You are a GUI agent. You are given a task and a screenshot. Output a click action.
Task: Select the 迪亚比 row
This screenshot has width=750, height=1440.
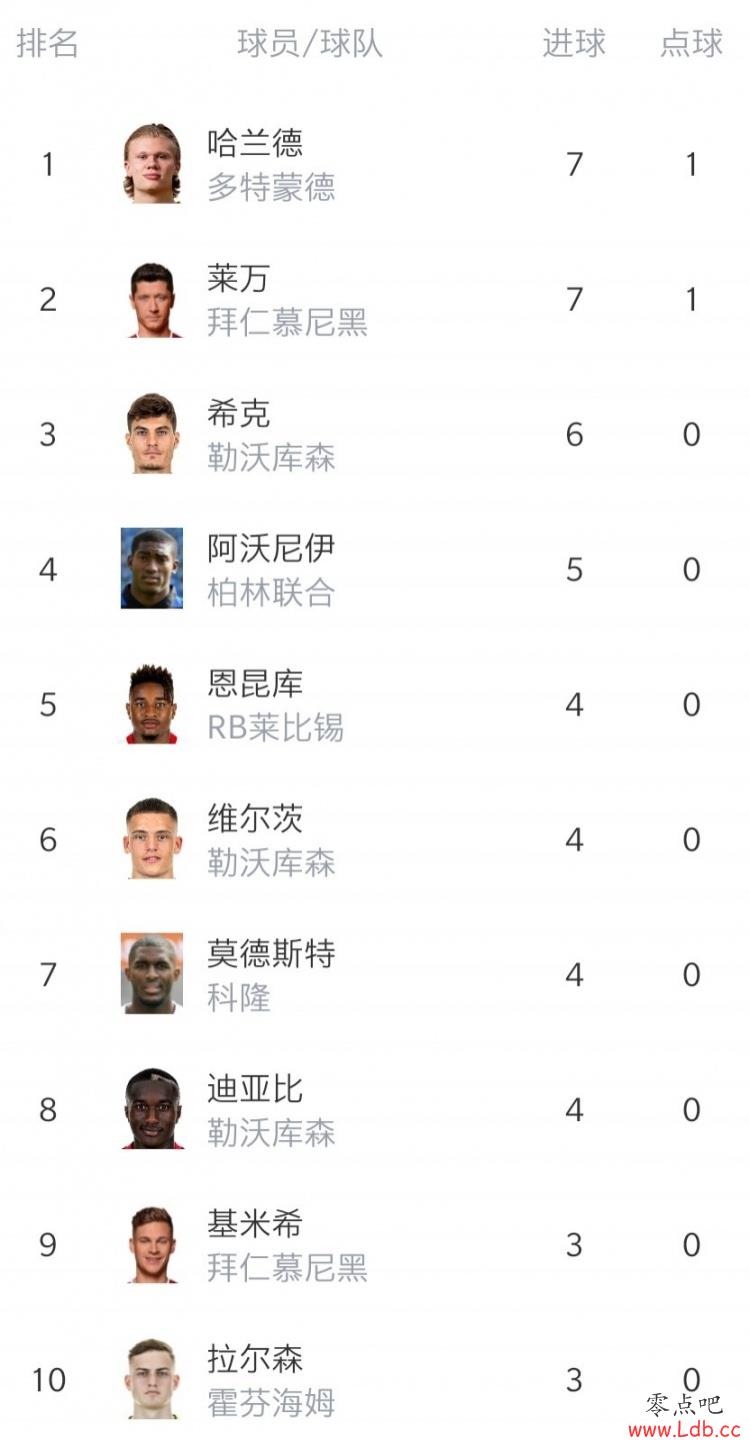(x=375, y=1109)
